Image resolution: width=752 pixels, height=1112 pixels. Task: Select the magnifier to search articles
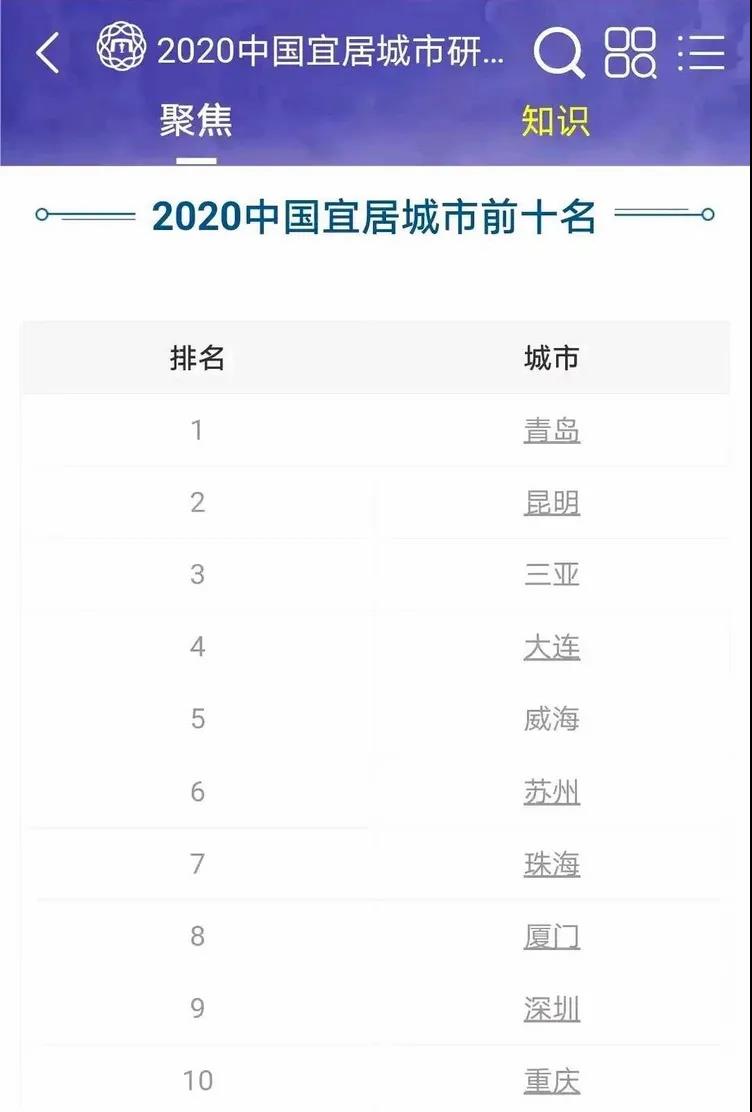point(558,52)
